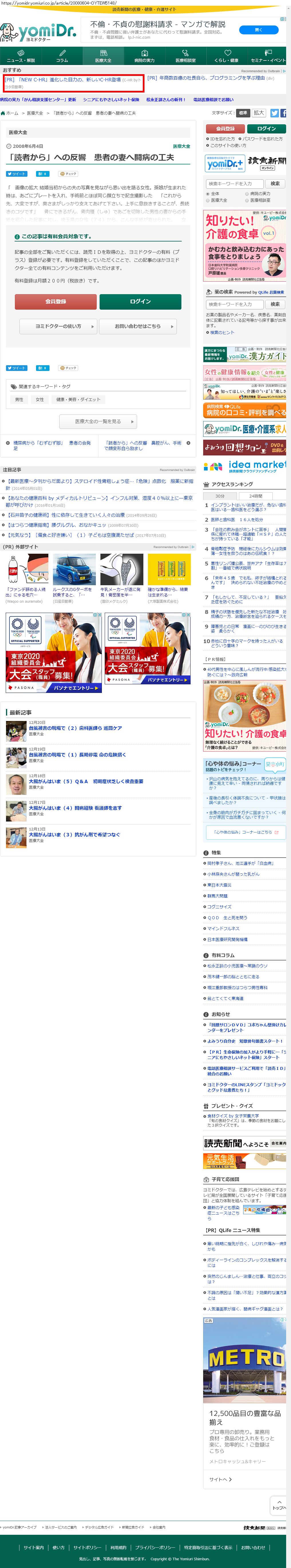This screenshot has height=1568, width=291.
Task: Tap the red 会員登録 button in the article
Action: (55, 301)
